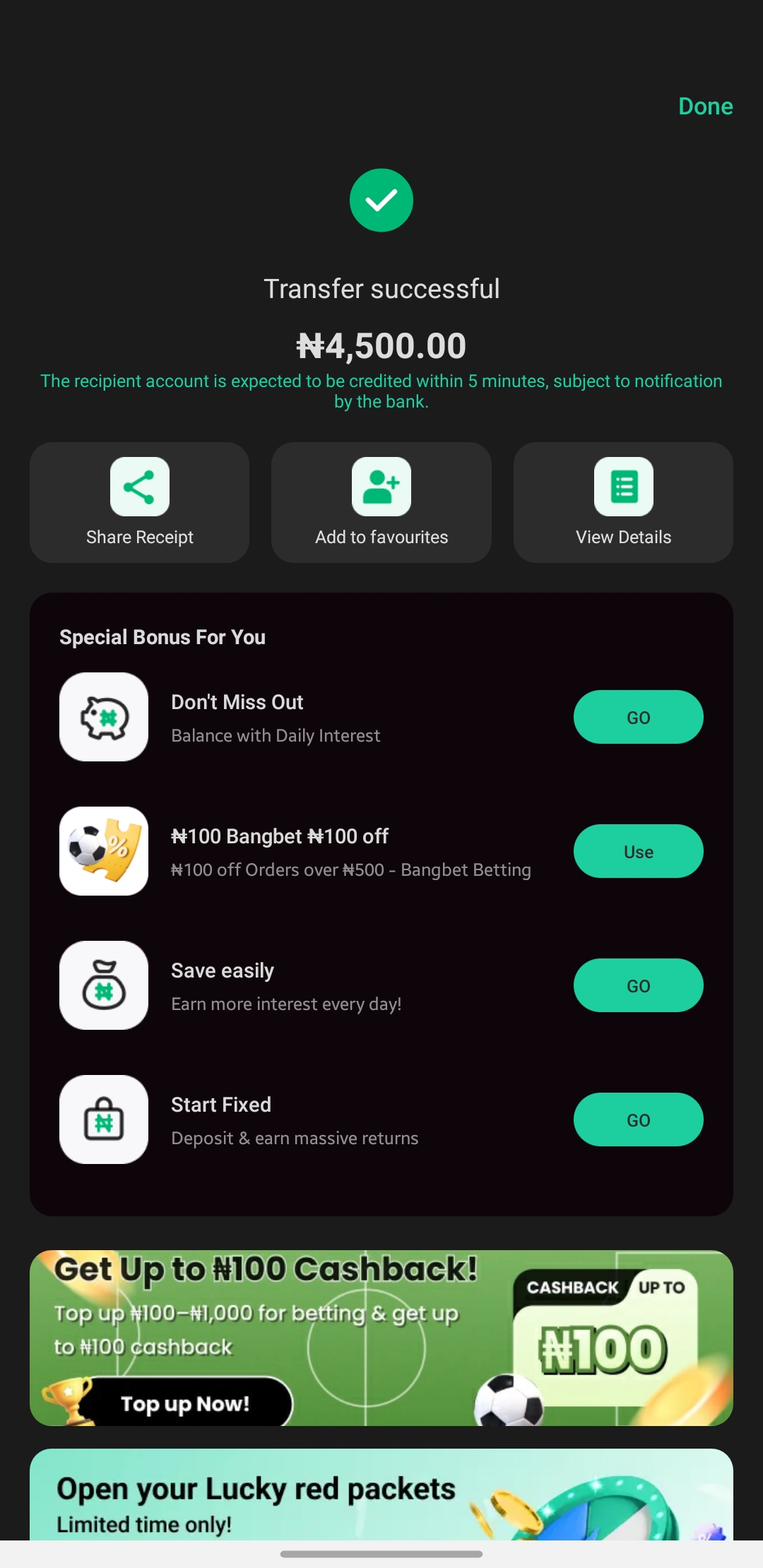Open the Lucky red packets banner

click(x=381, y=1495)
